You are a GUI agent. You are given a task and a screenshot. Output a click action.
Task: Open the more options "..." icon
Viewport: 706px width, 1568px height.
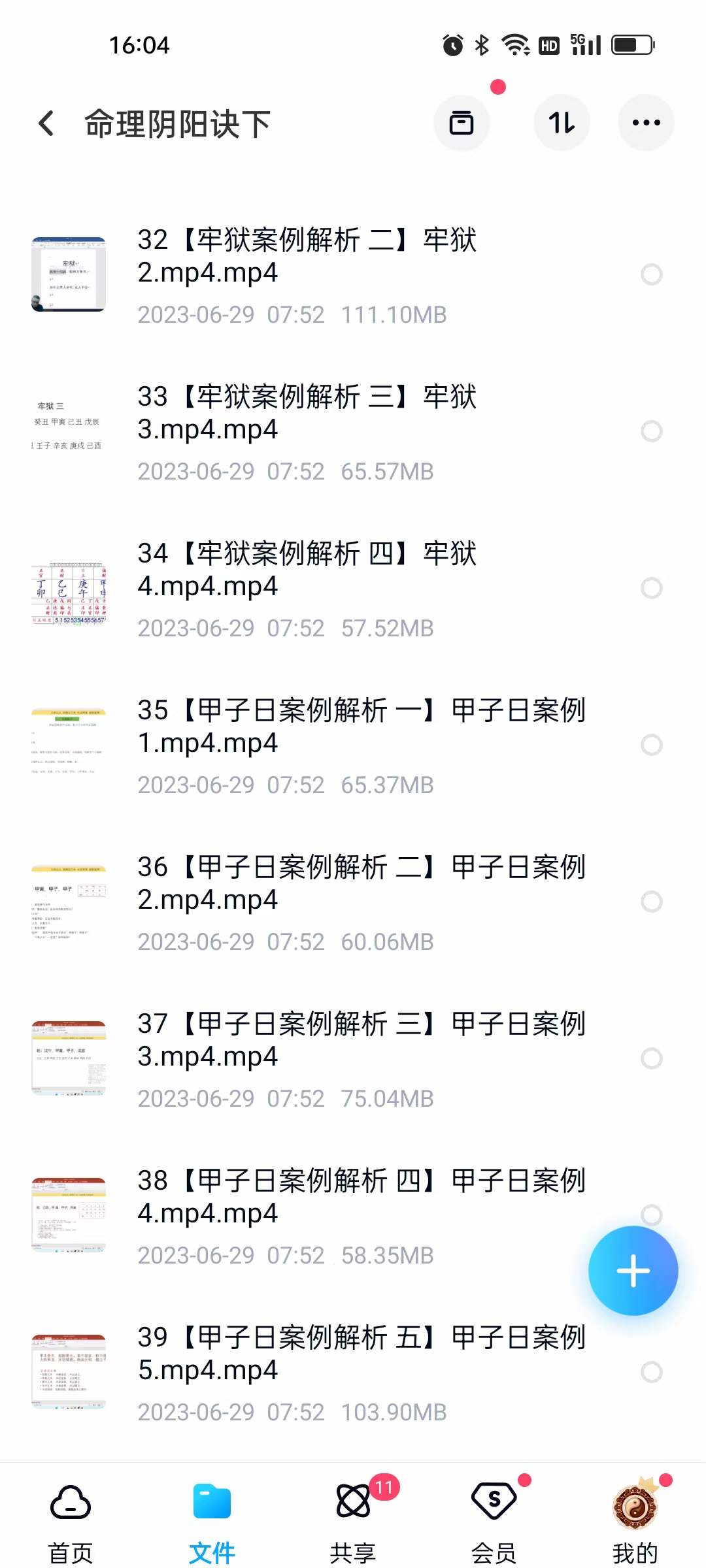coord(646,122)
